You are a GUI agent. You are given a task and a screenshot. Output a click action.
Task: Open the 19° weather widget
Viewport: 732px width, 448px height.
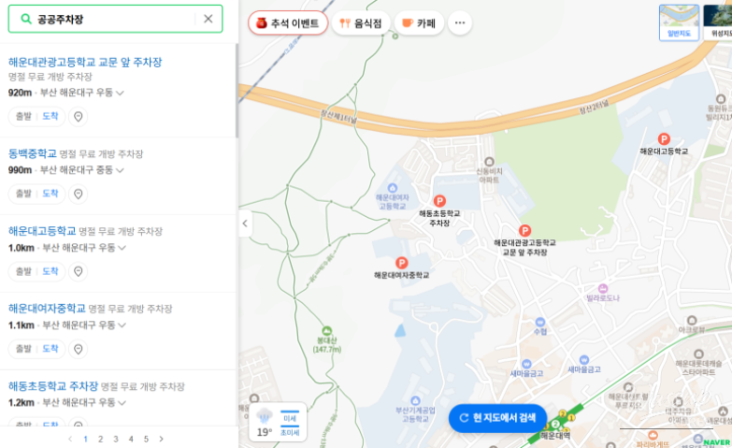[264, 423]
